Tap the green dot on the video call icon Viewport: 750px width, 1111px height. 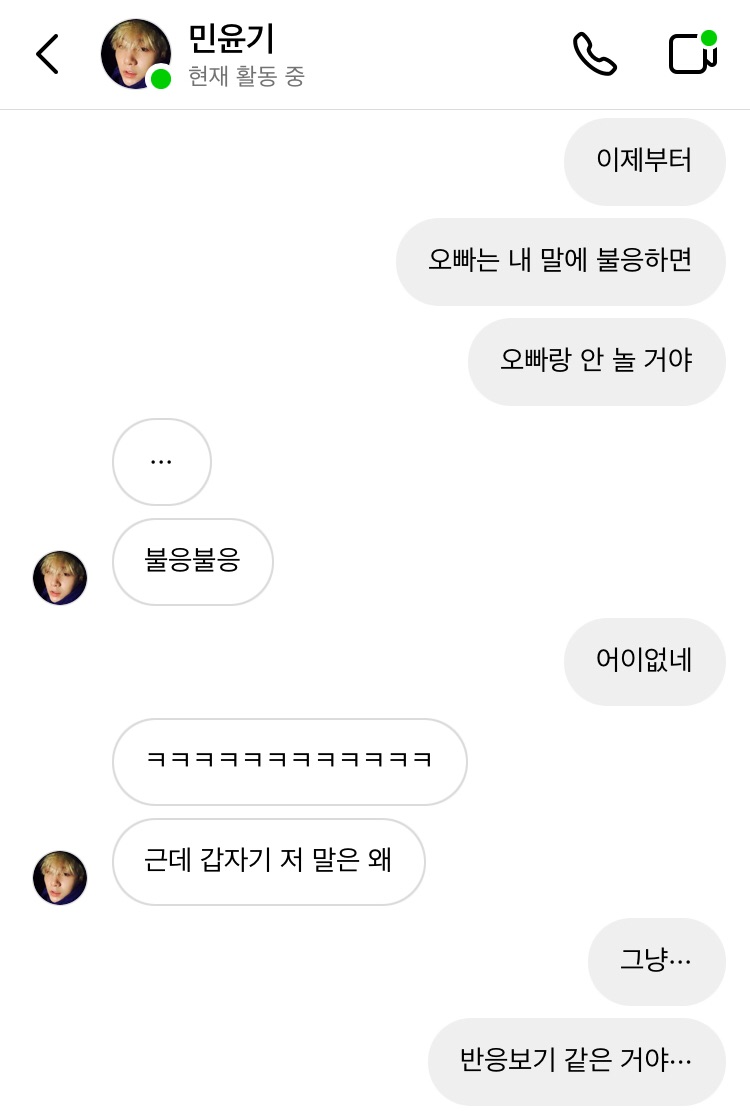(709, 36)
